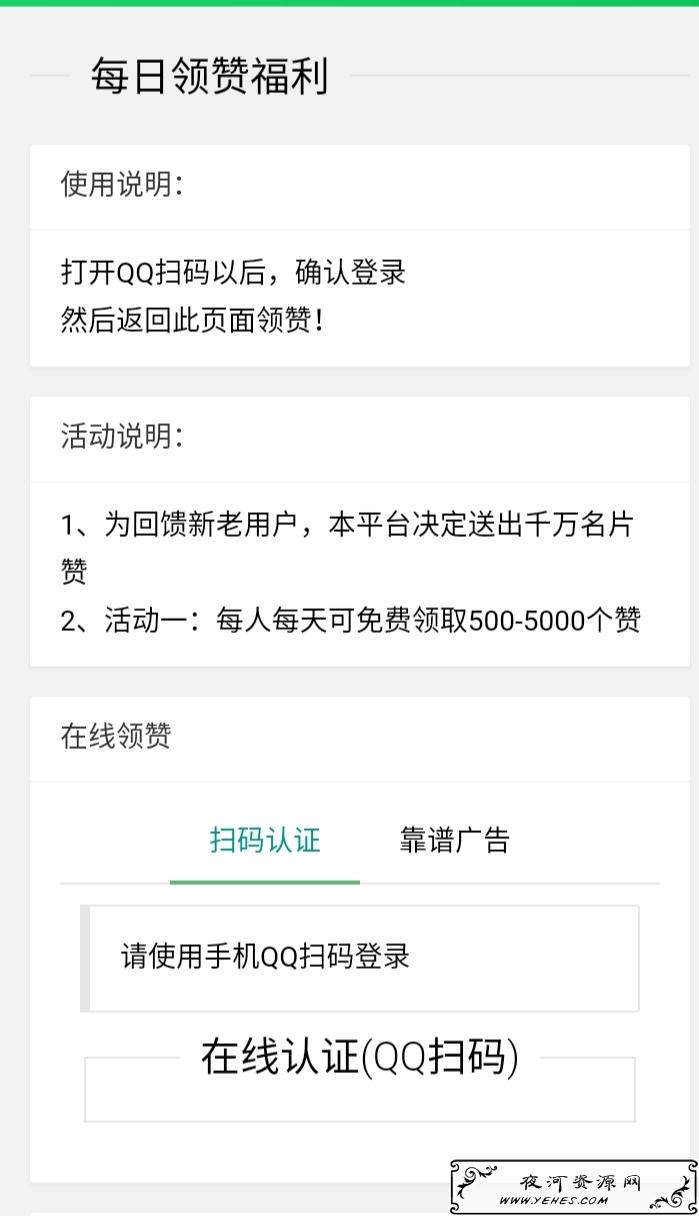Switch to the 扫码认证 tab
The width and height of the screenshot is (699, 1216).
265,840
